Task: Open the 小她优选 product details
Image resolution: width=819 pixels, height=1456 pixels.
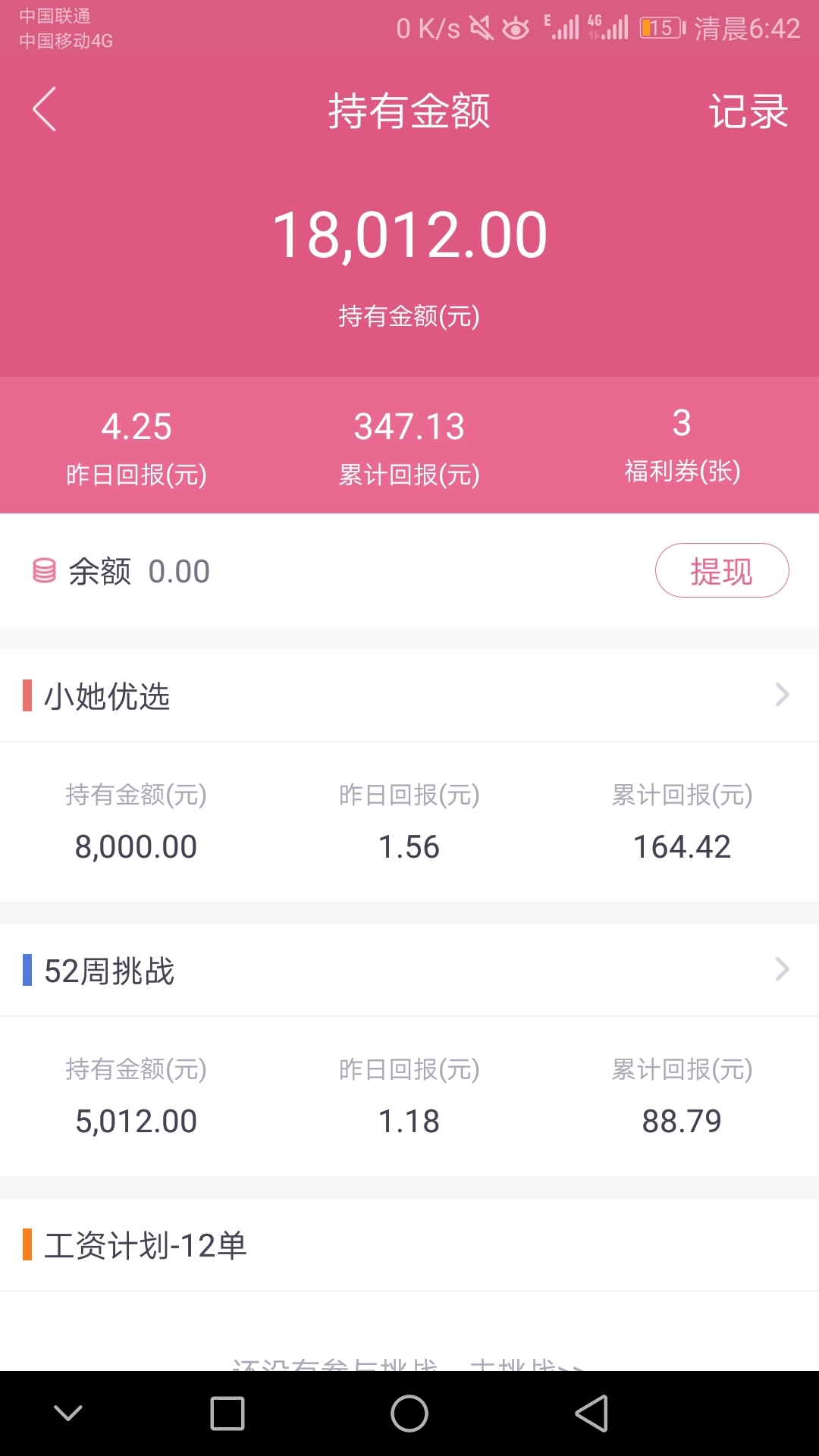Action: [x=409, y=695]
